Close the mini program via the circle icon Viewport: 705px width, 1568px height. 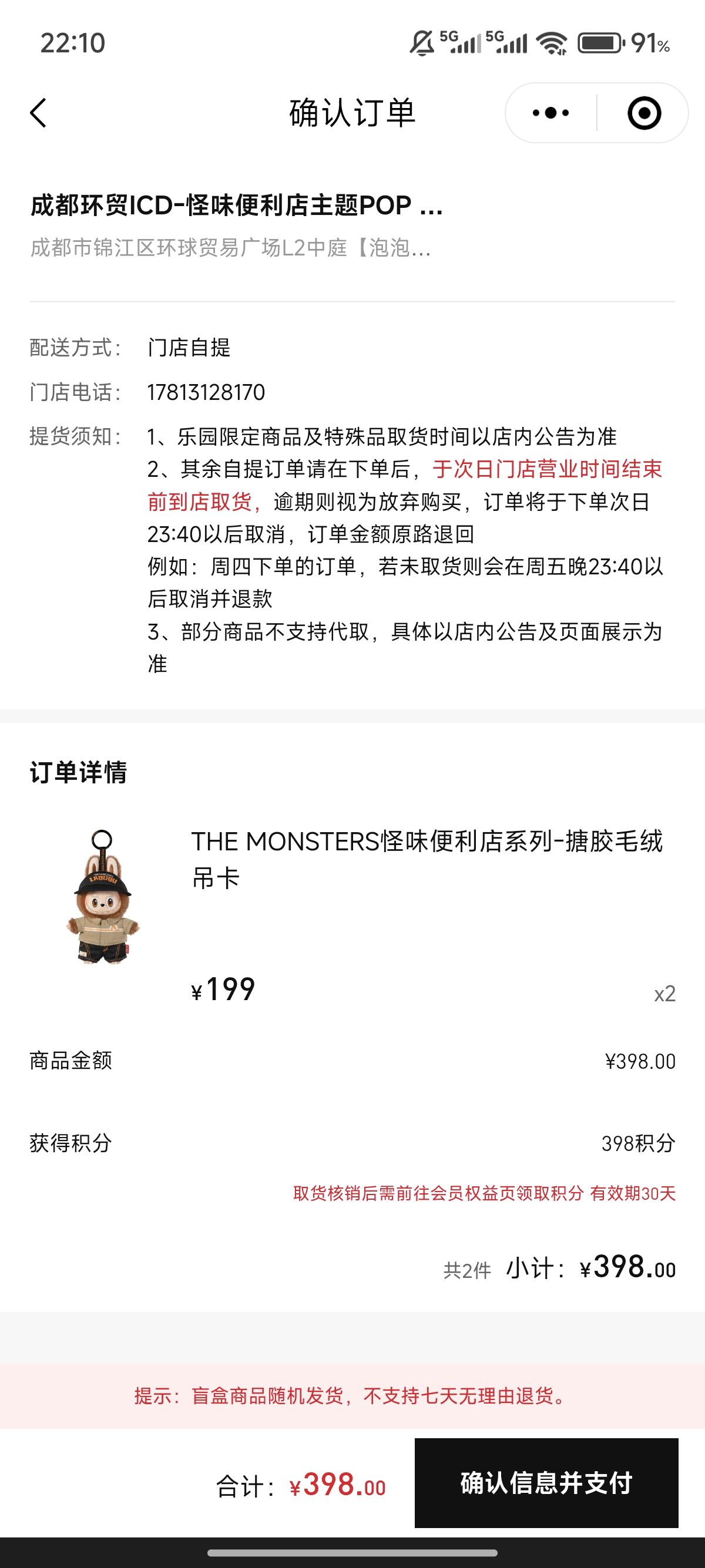coord(644,113)
